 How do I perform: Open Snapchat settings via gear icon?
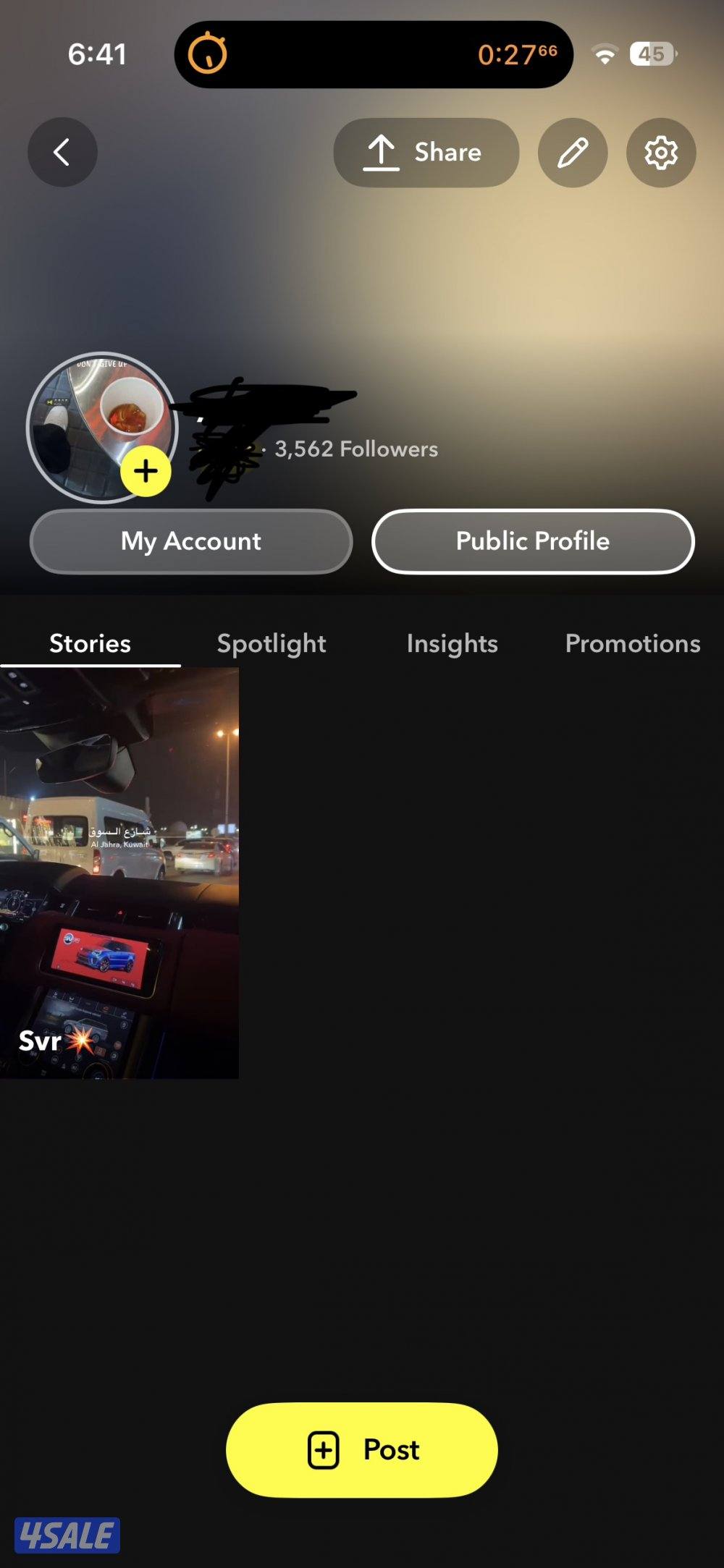(660, 153)
